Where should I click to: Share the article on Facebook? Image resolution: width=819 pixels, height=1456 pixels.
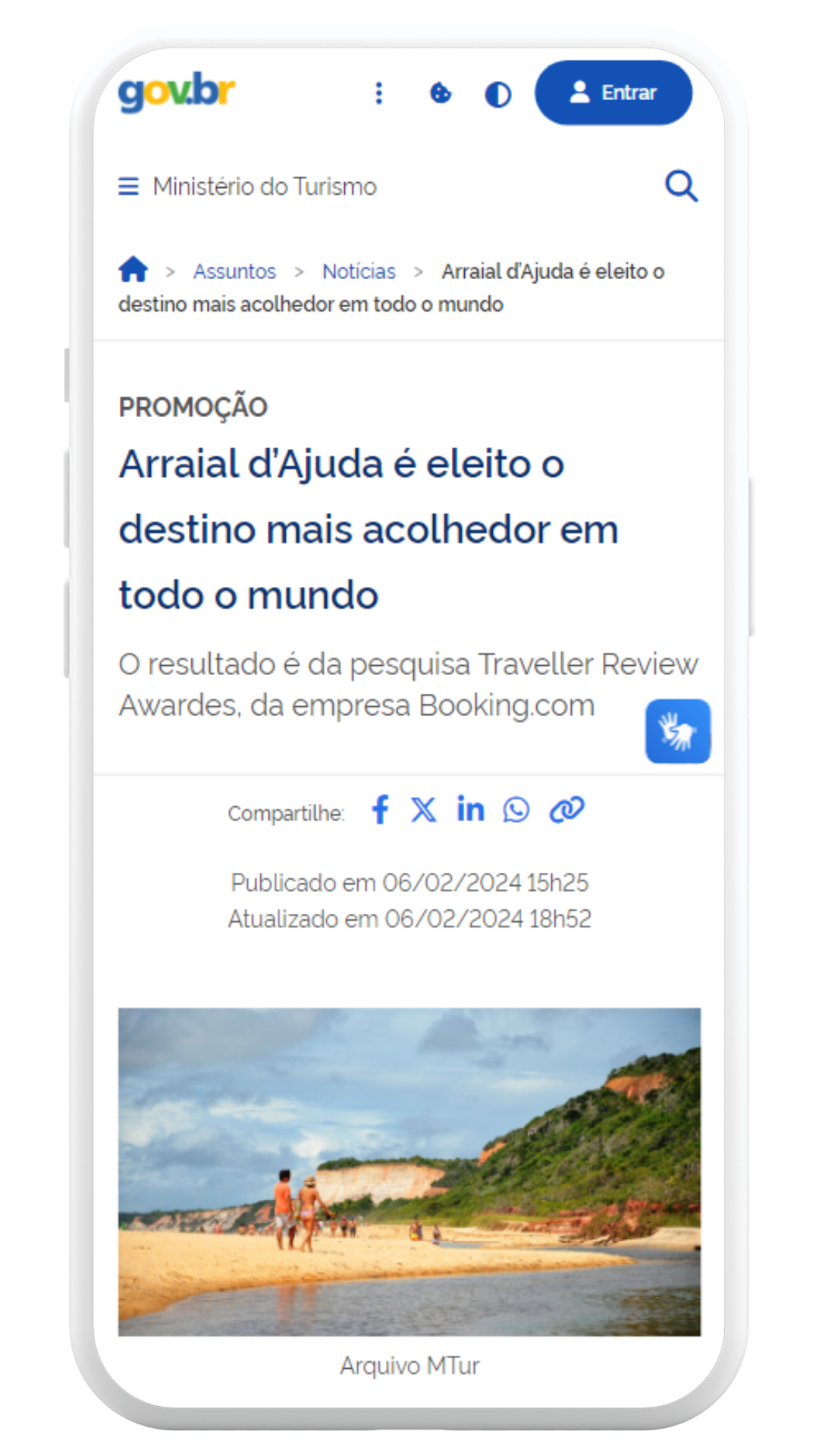click(381, 810)
